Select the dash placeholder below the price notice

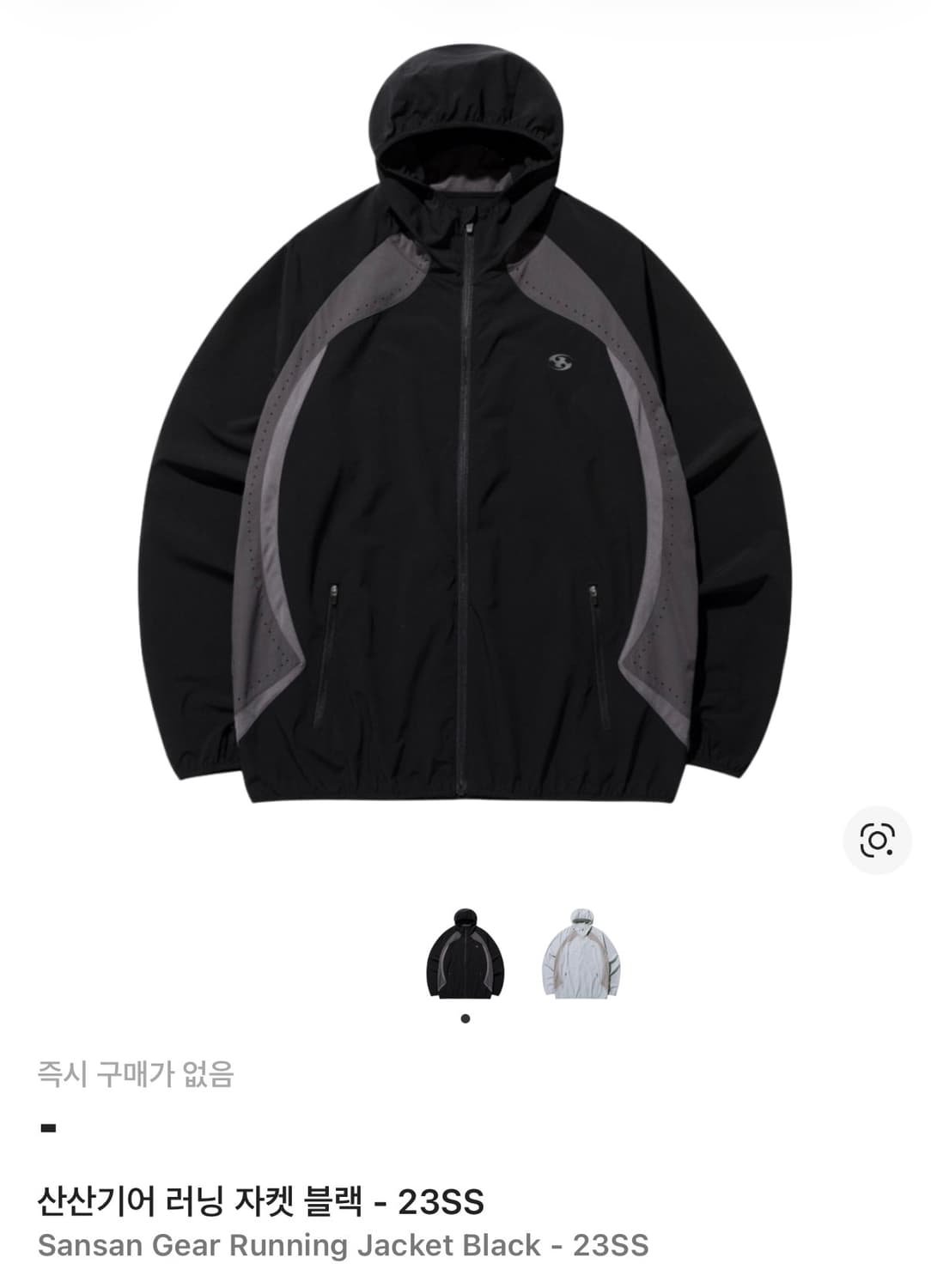(48, 1125)
